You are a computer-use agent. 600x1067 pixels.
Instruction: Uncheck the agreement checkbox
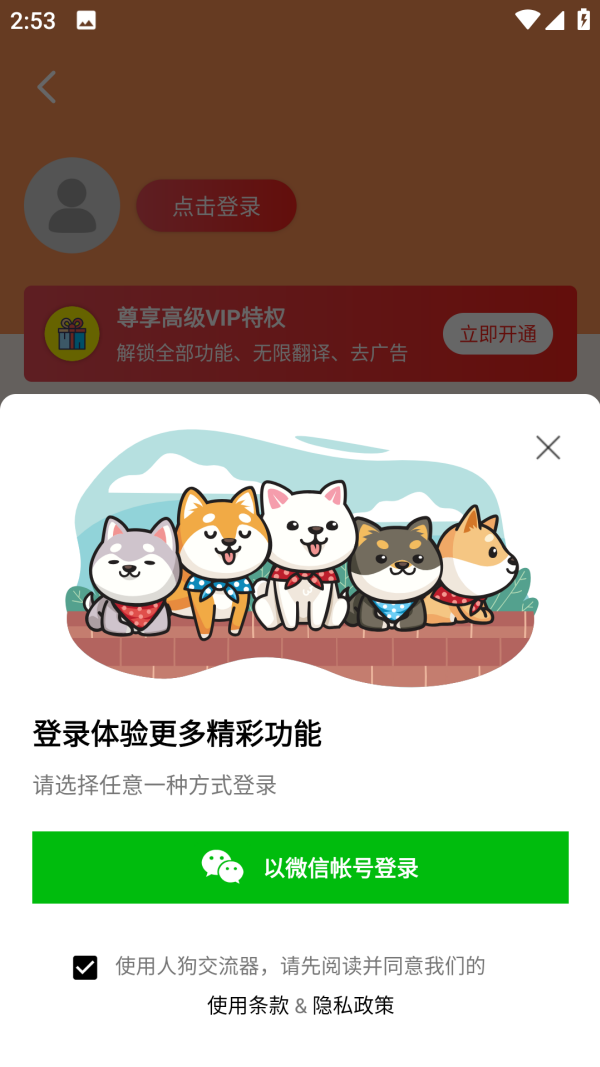click(x=85, y=967)
